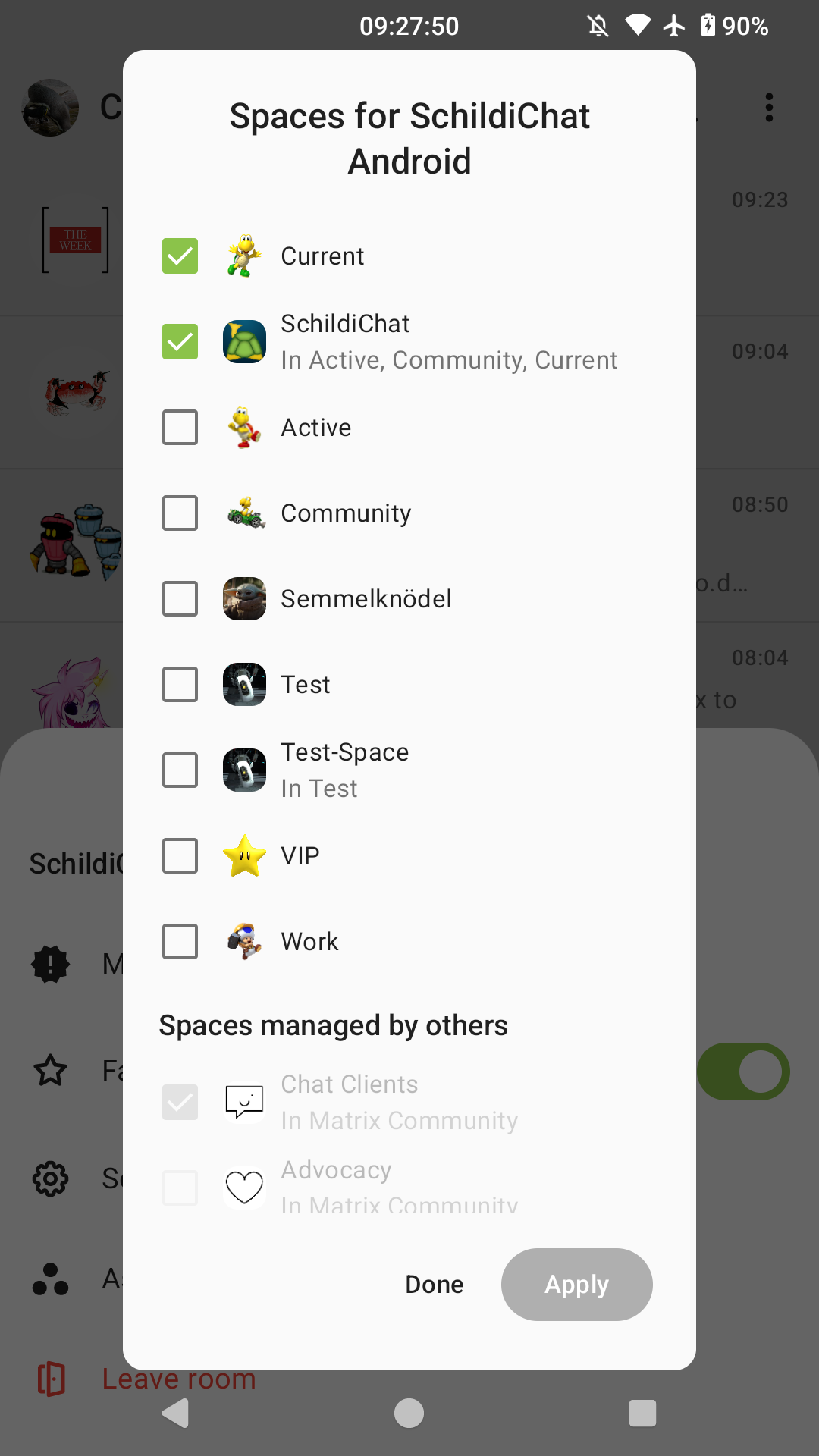
Task: Enable the Work space checkbox
Action: pyautogui.click(x=180, y=942)
